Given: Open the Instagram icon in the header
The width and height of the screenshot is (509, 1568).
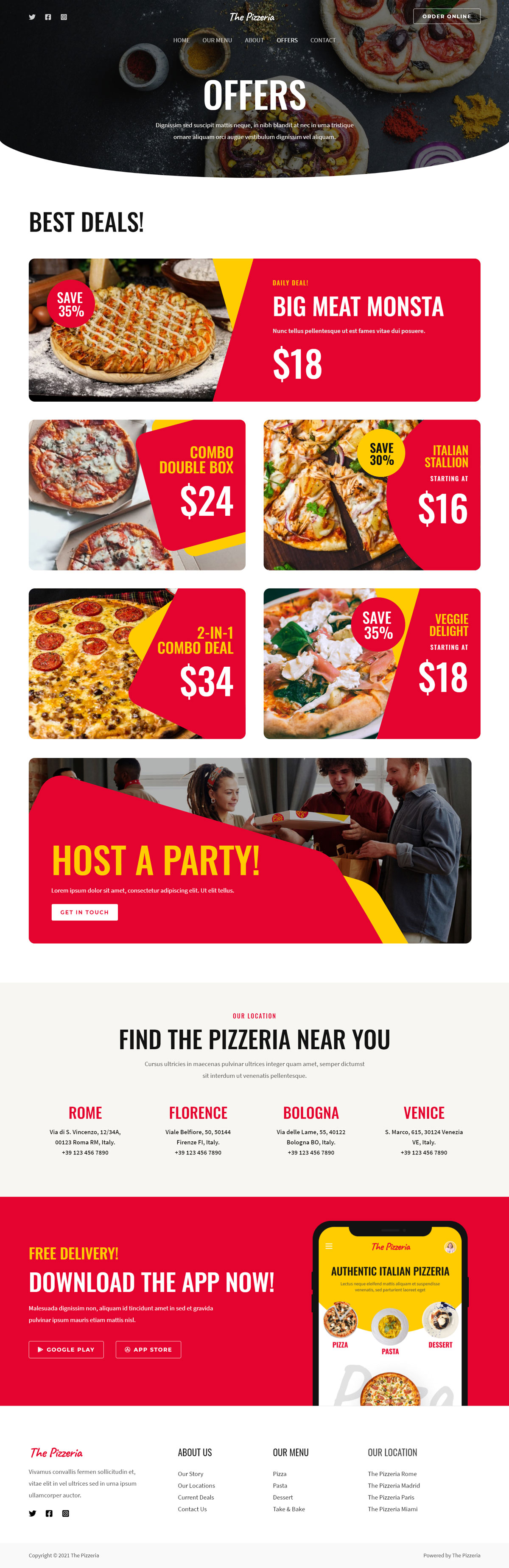Looking at the screenshot, I should (64, 17).
